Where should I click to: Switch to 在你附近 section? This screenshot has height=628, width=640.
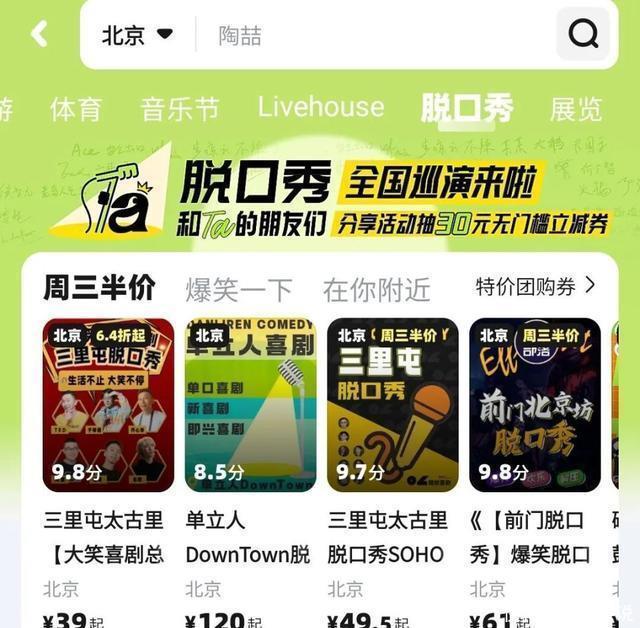[x=376, y=290]
